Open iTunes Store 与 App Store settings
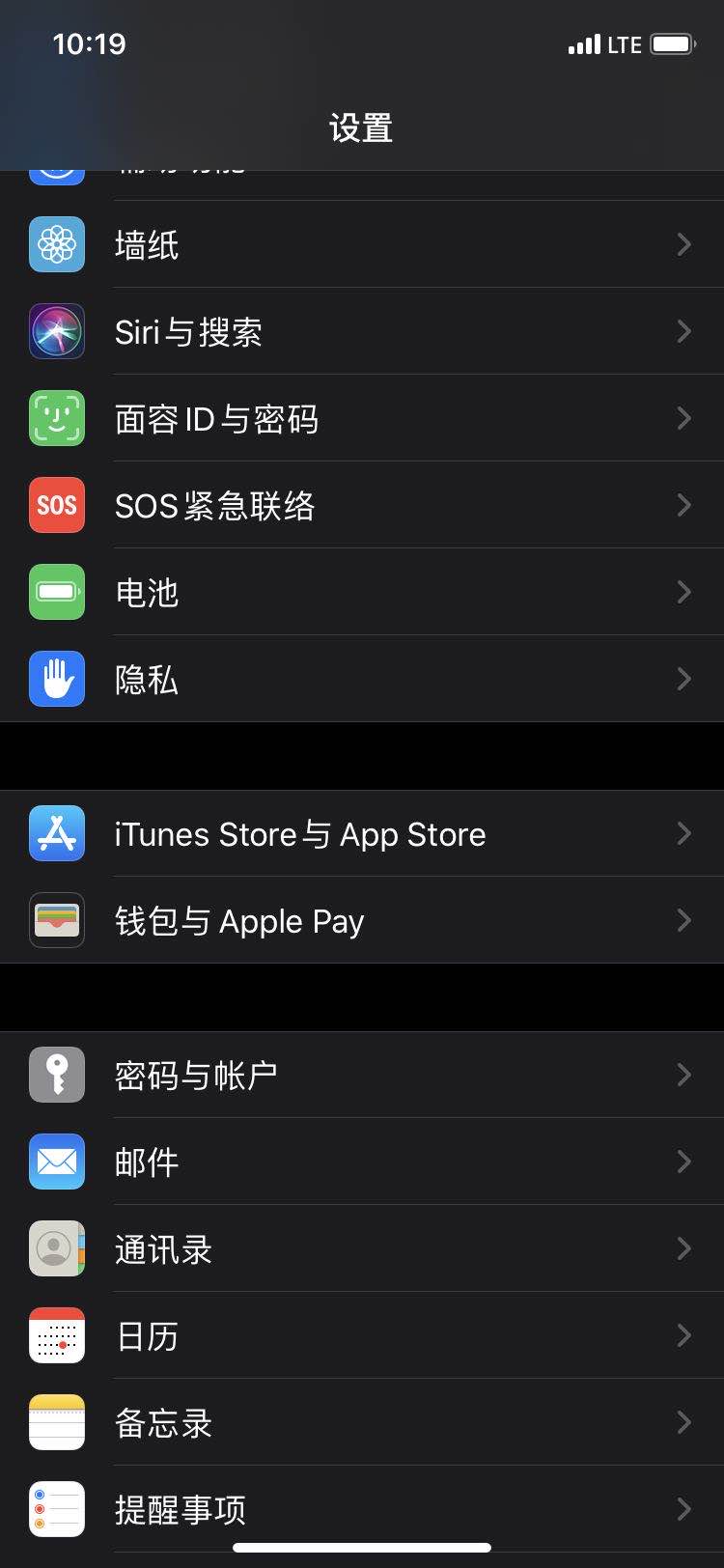Image resolution: width=724 pixels, height=1568 pixels. point(362,833)
